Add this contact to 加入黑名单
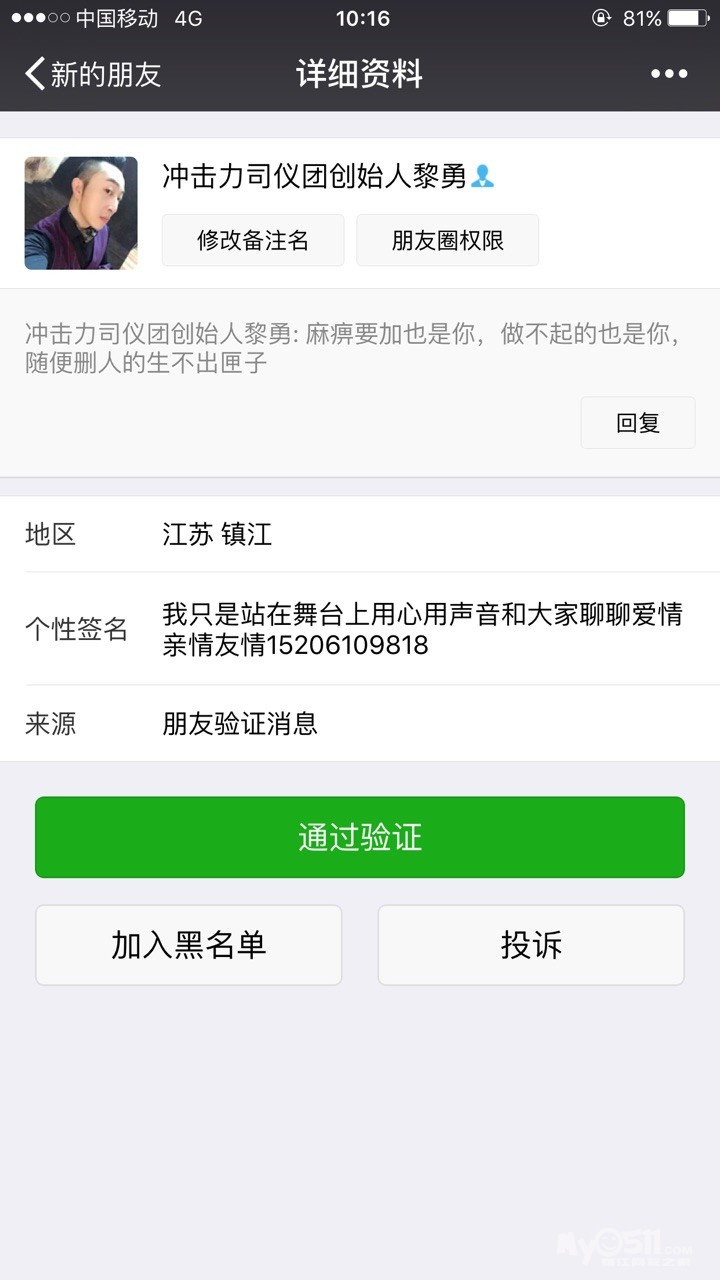Viewport: 720px width, 1280px height. (189, 945)
